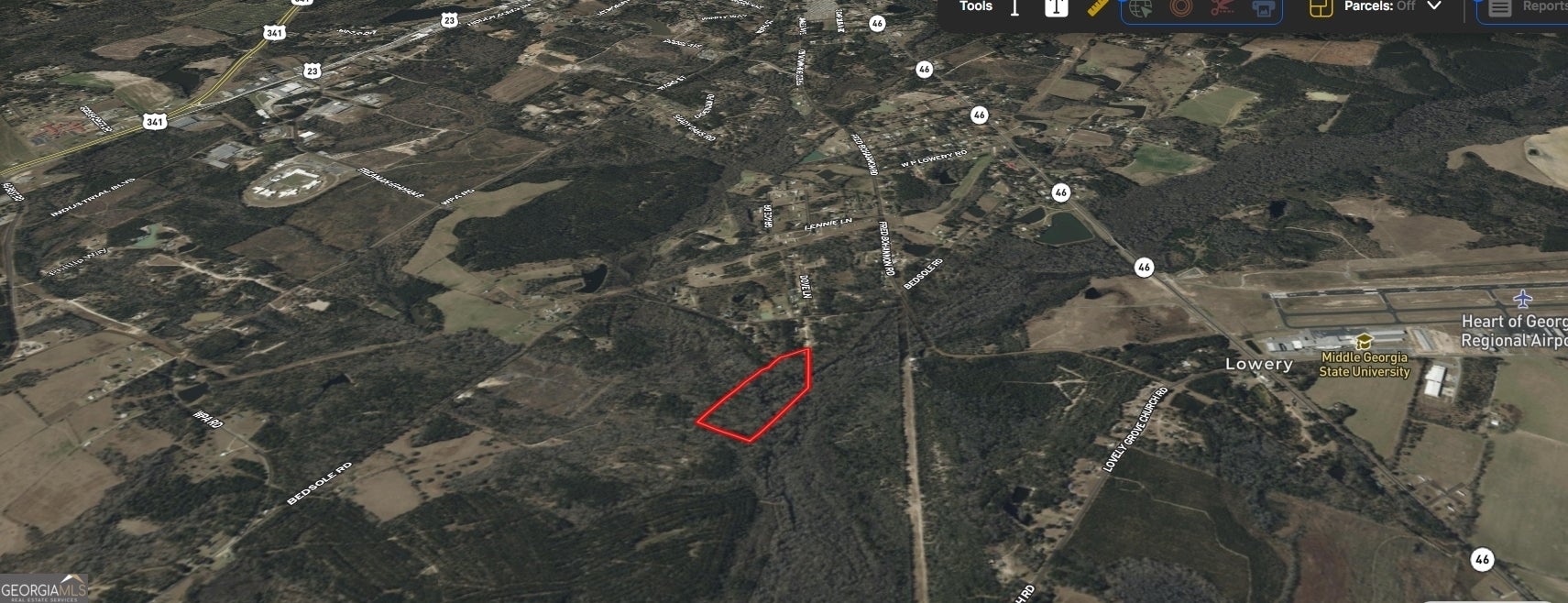Select the scissors cut tool
This screenshot has width=1568, height=603.
[1222, 8]
